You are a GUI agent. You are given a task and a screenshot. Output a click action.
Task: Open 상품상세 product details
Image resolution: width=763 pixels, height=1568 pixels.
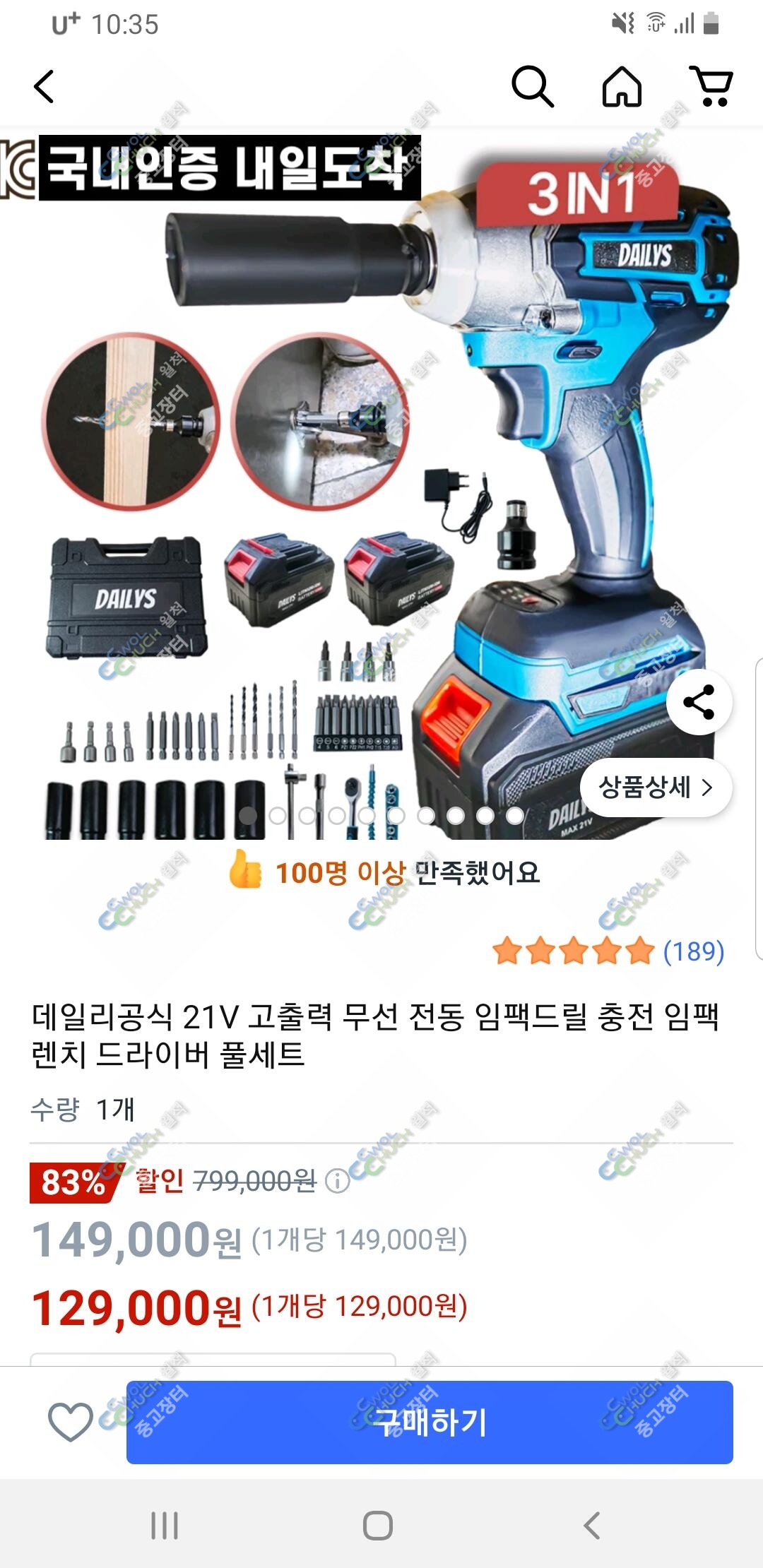(x=656, y=787)
